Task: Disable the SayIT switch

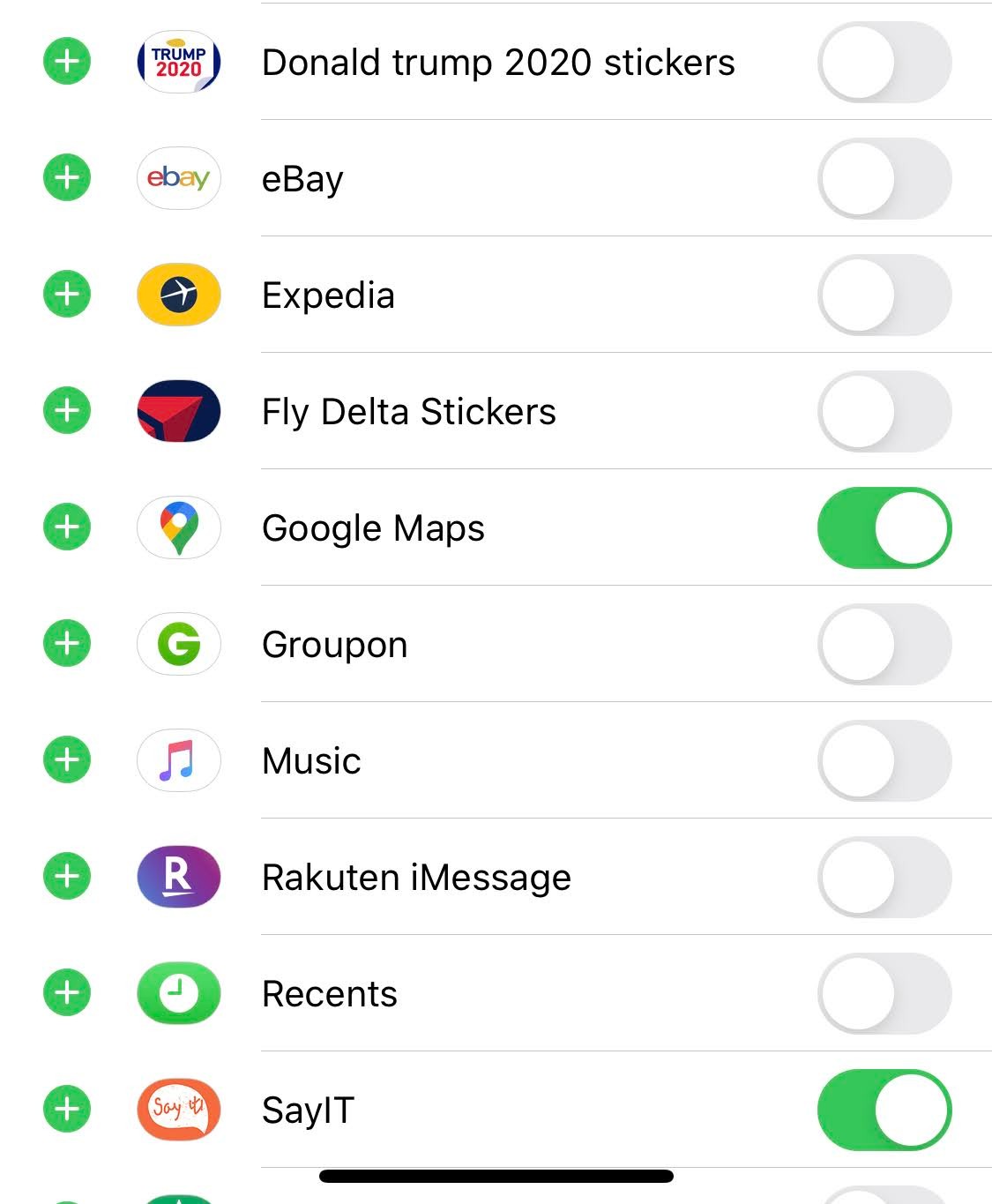Action: [884, 1111]
